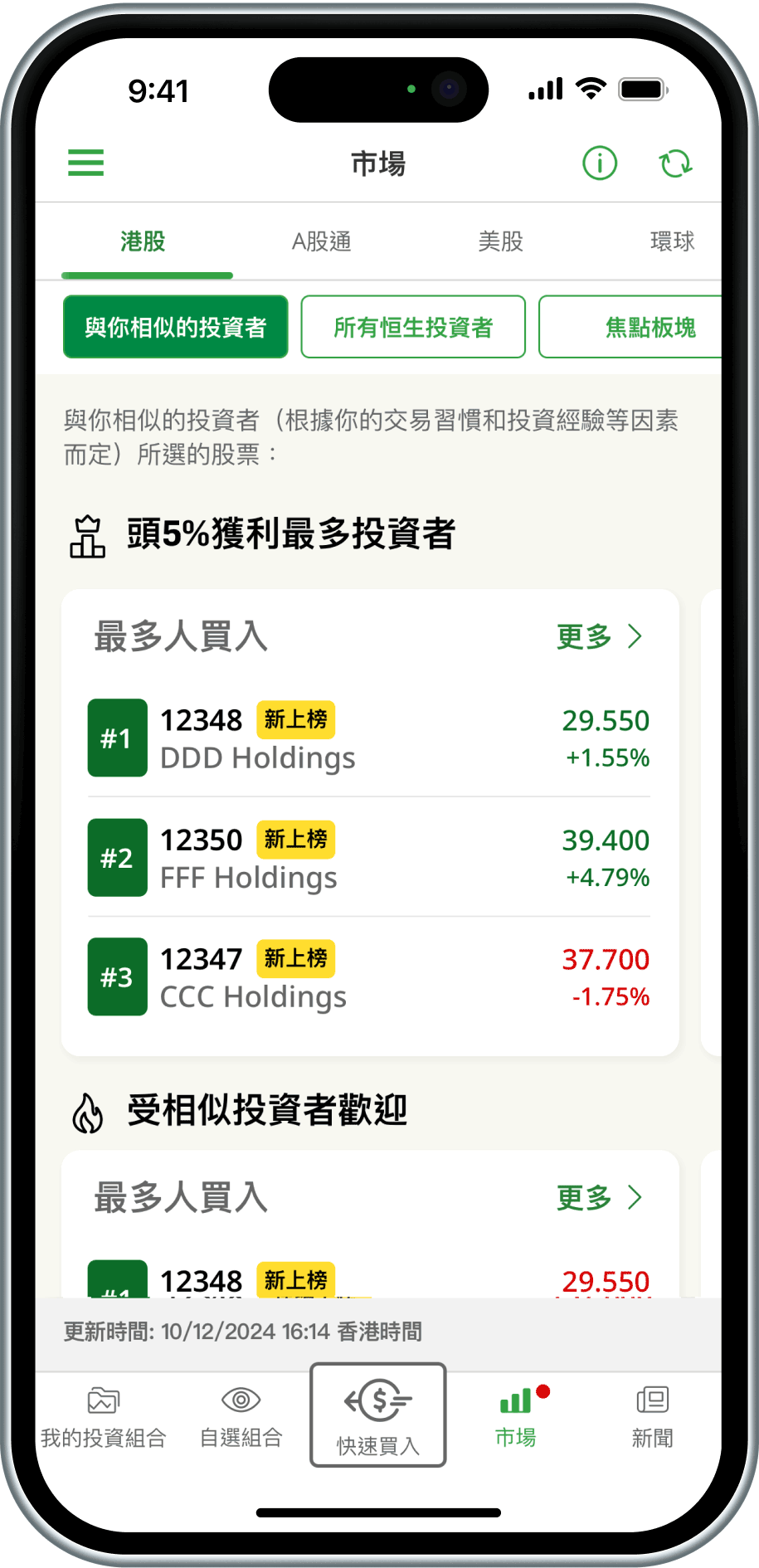
Task: Go to 自選組合 tab
Action: (x=241, y=1417)
